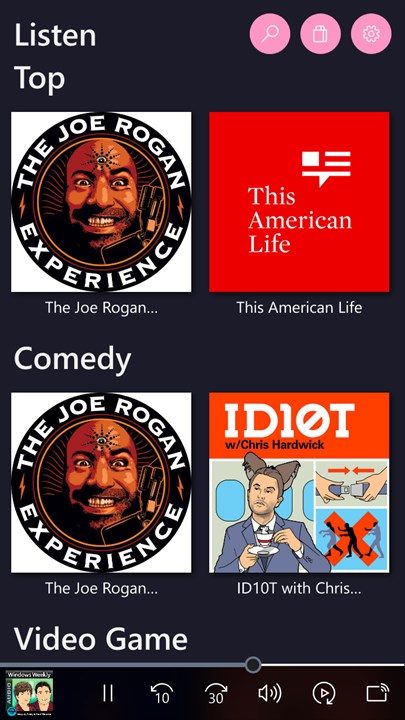Open the Windows Weekly now playing artwork
This screenshot has width=405, height=720.
(x=29, y=693)
